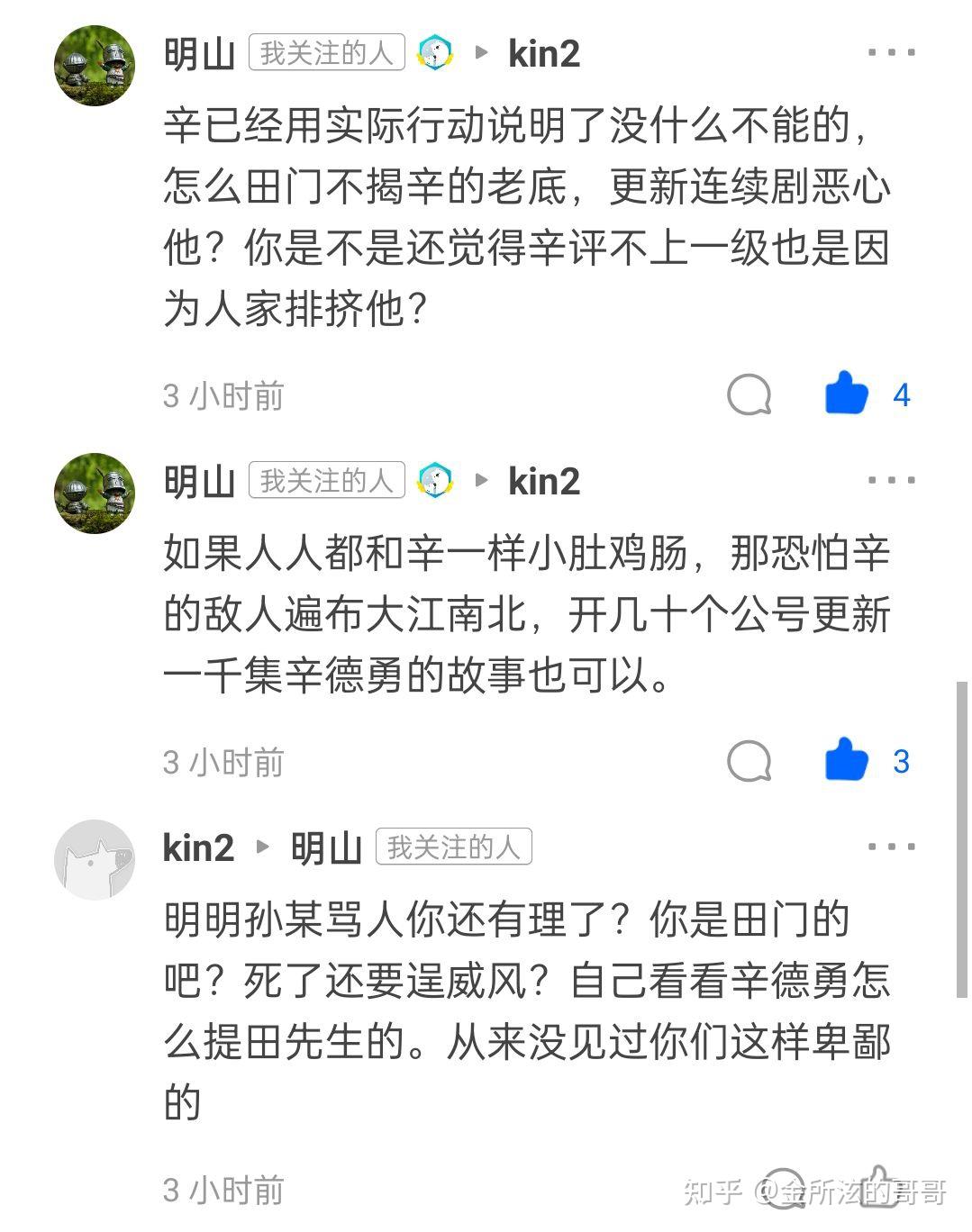Click the thumbs-up icon showing 4 likes
Image resolution: width=972 pixels, height=1232 pixels.
845,393
